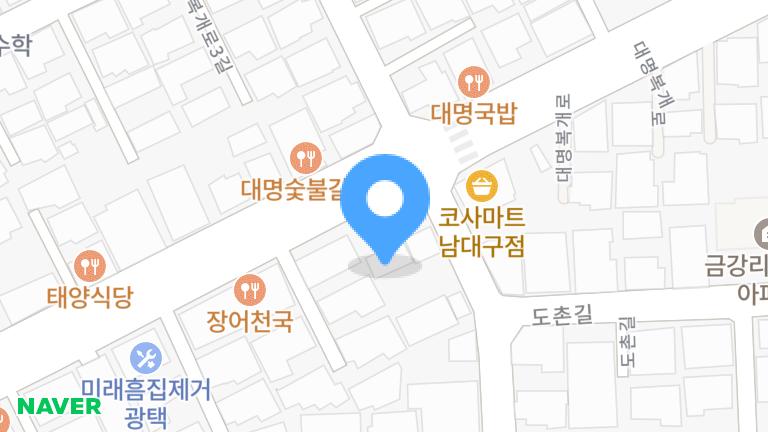
Task: Open the 대명국밥 restaurant marker
Action: (x=473, y=80)
